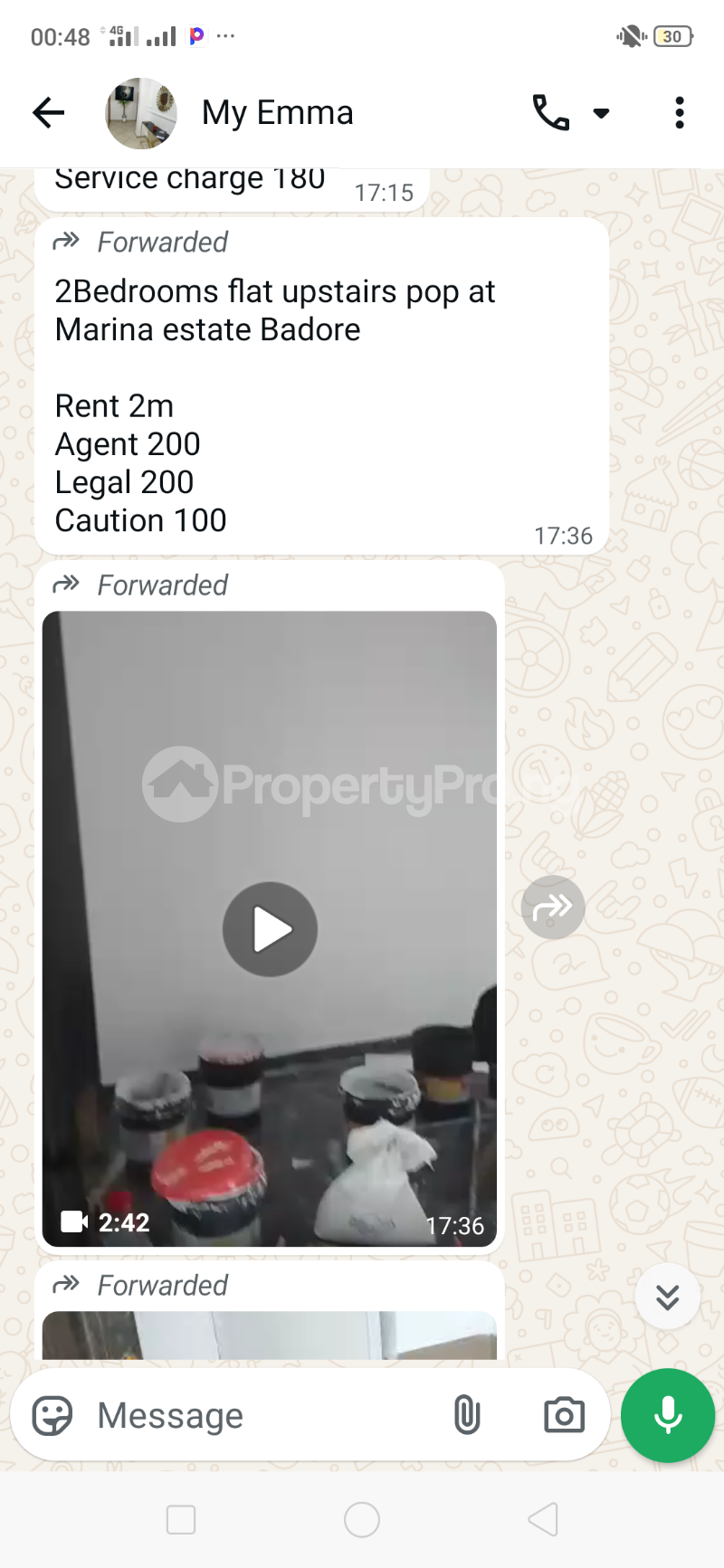
Task: Open the dropdown arrow next to the call icon
Action: pos(600,114)
